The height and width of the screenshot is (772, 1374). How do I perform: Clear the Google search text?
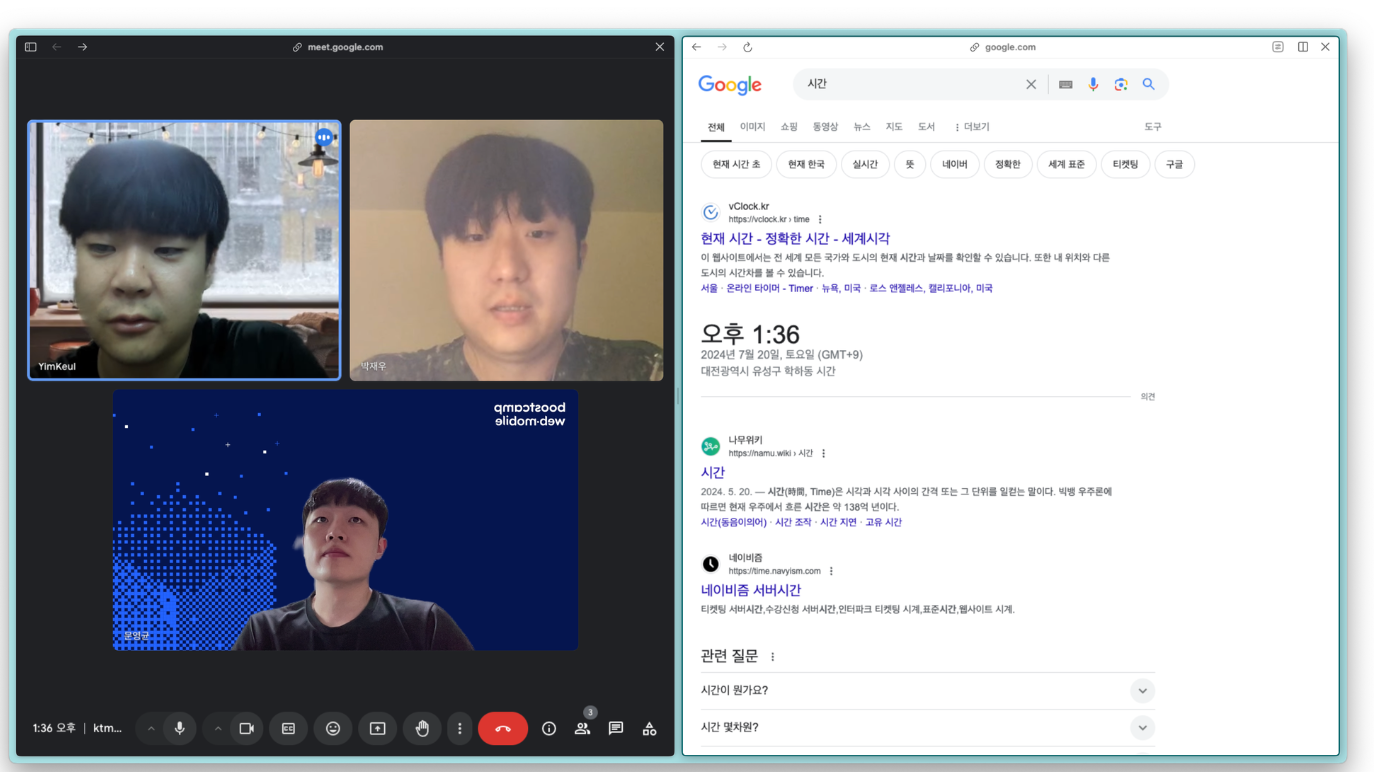[x=1031, y=85]
